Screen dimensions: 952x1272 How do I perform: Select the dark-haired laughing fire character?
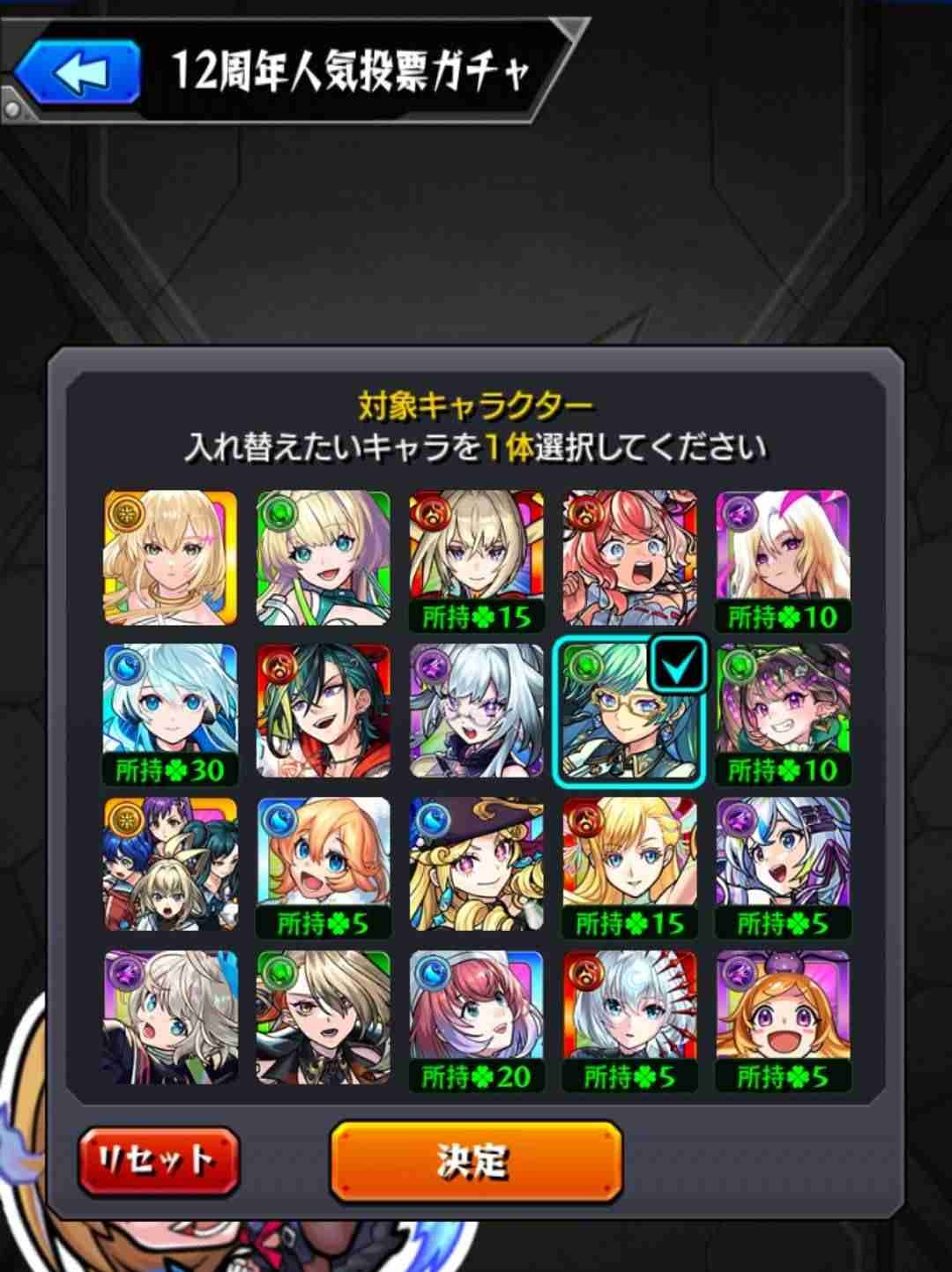point(324,712)
